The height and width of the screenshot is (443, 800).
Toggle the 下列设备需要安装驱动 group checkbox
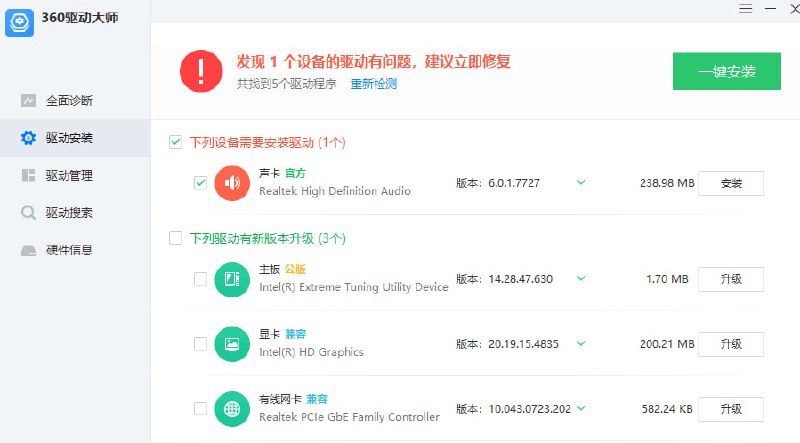[x=176, y=142]
